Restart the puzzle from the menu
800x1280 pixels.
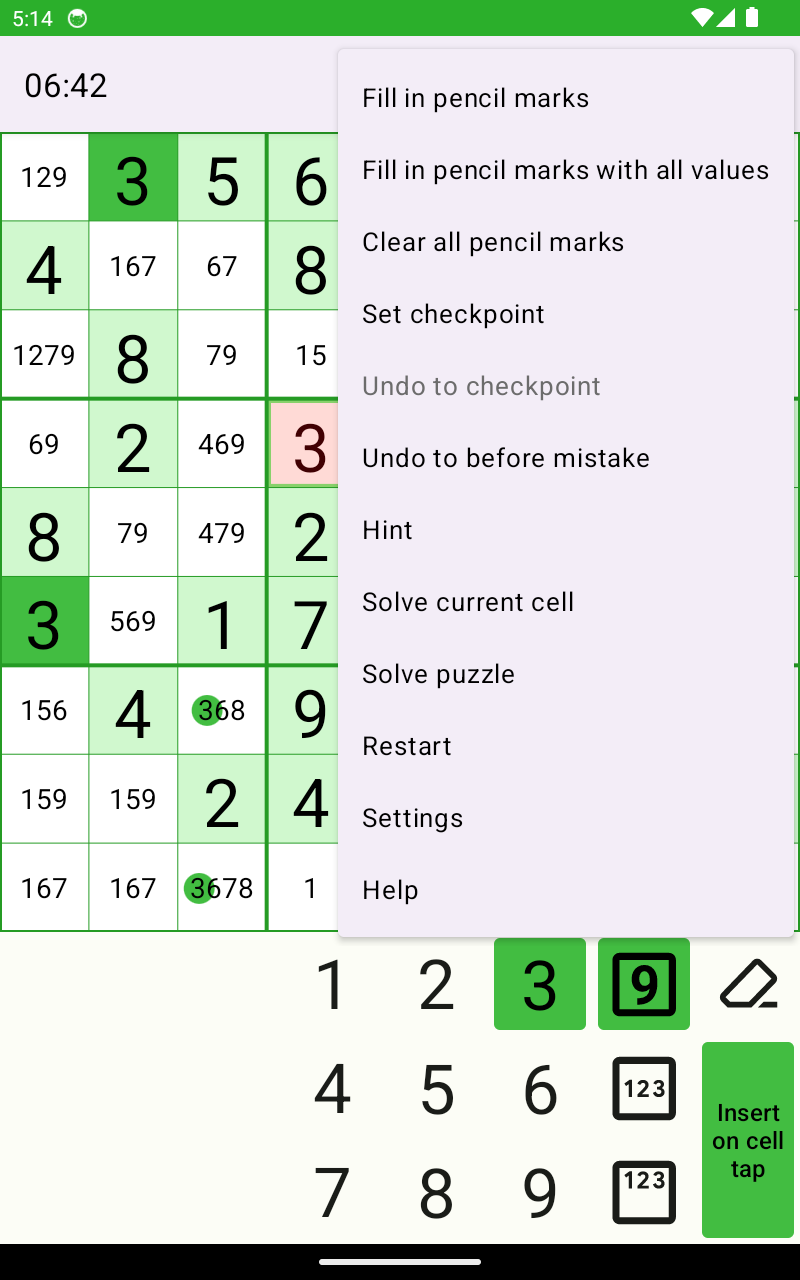coord(407,746)
